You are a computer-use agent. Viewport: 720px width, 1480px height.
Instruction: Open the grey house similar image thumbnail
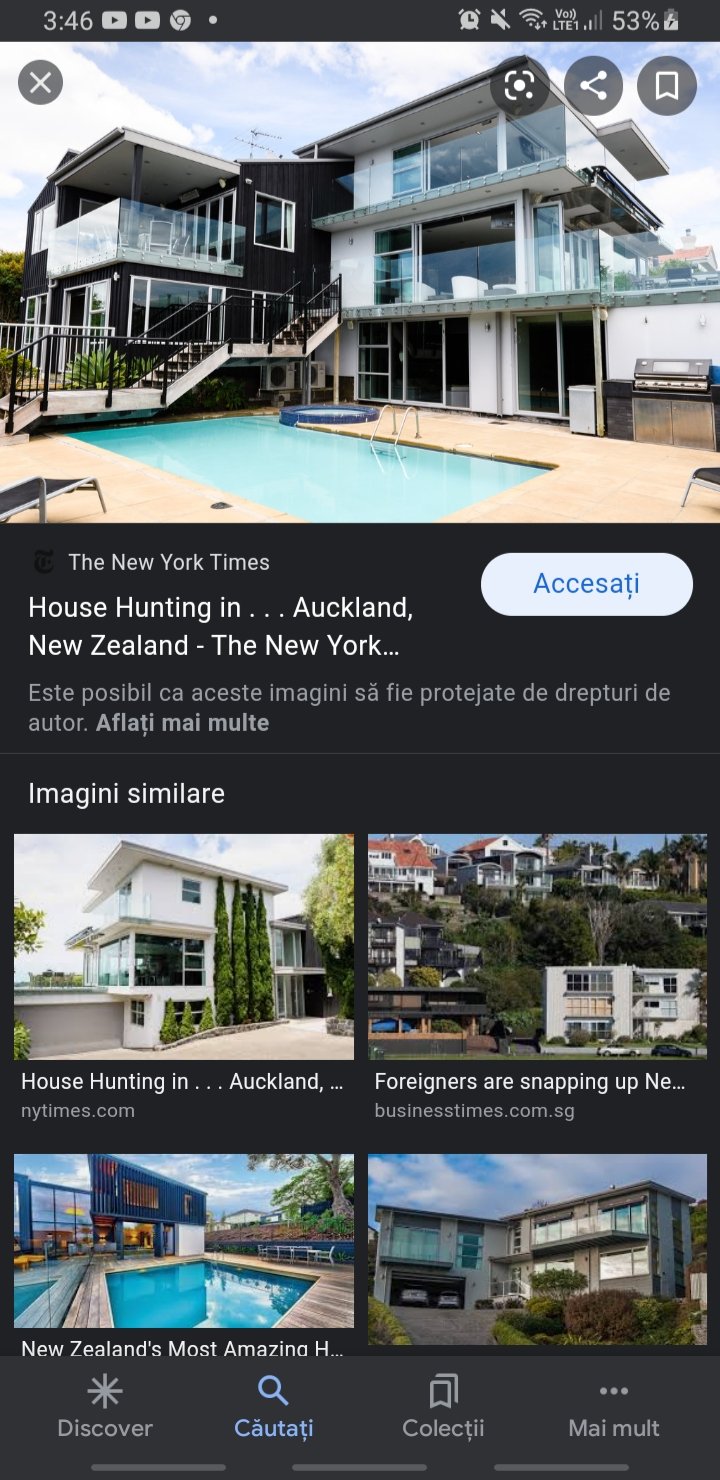coord(537,1250)
